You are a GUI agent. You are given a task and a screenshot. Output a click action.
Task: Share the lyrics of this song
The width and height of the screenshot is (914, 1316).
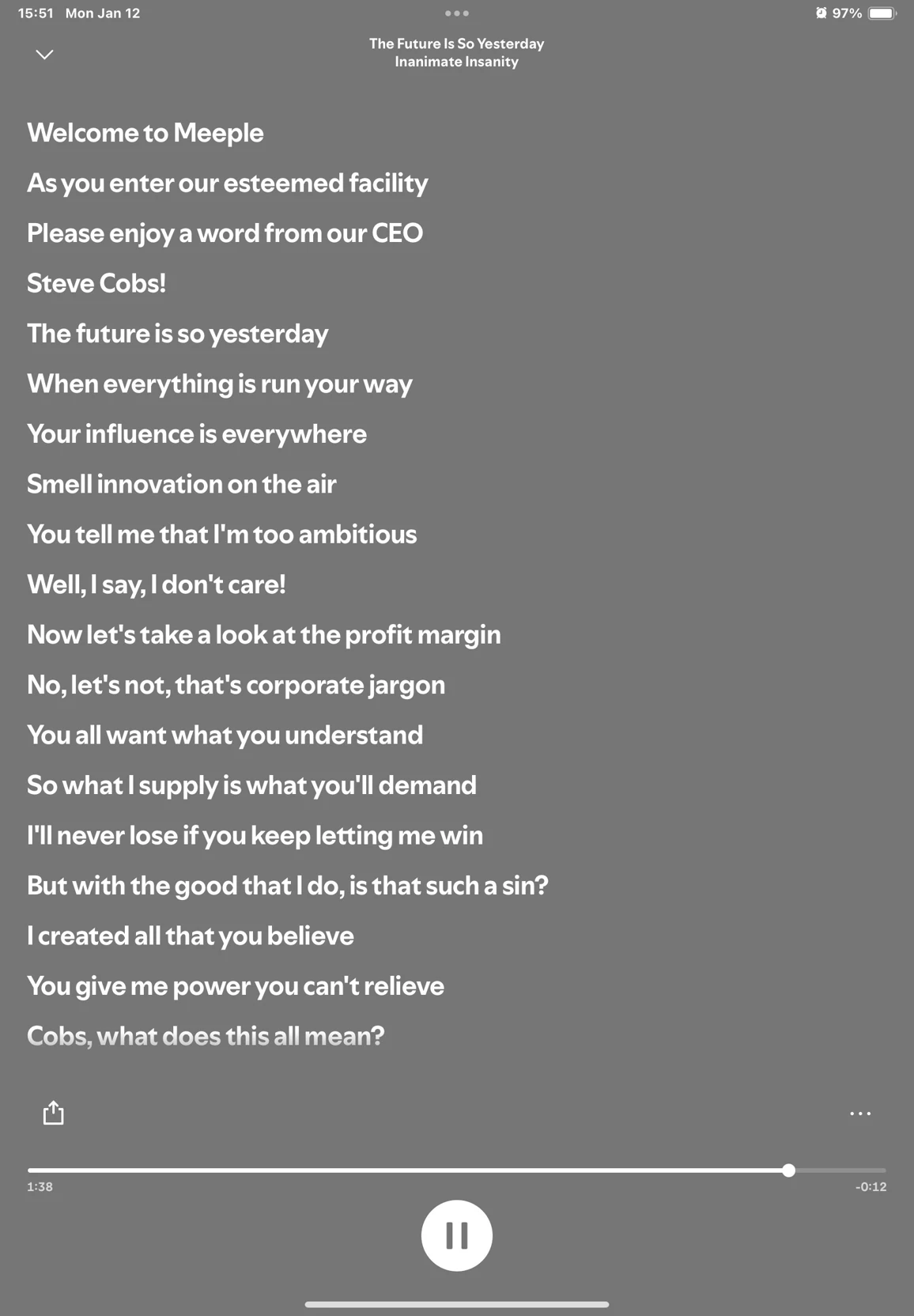click(53, 1113)
